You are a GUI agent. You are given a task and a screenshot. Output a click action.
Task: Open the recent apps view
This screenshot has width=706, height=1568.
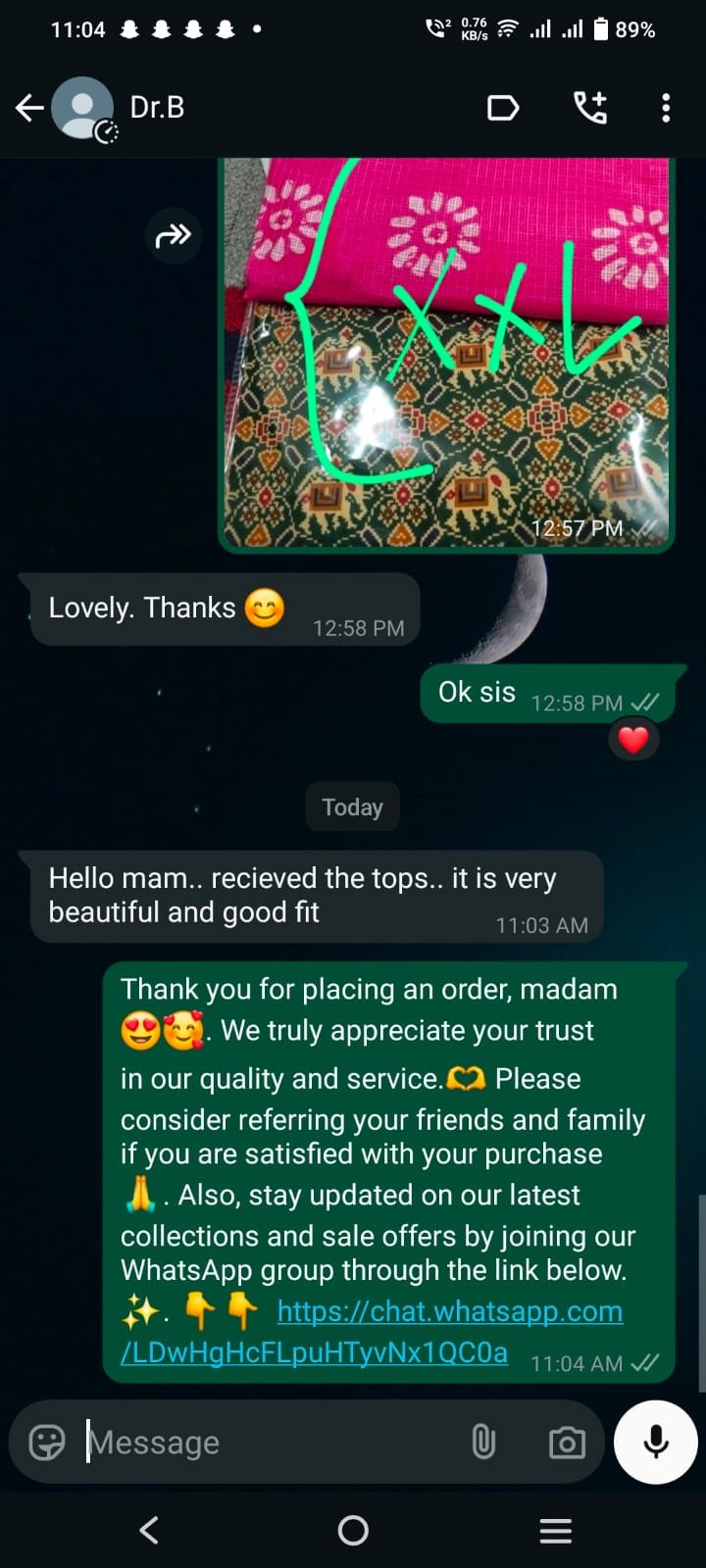pos(556,1530)
